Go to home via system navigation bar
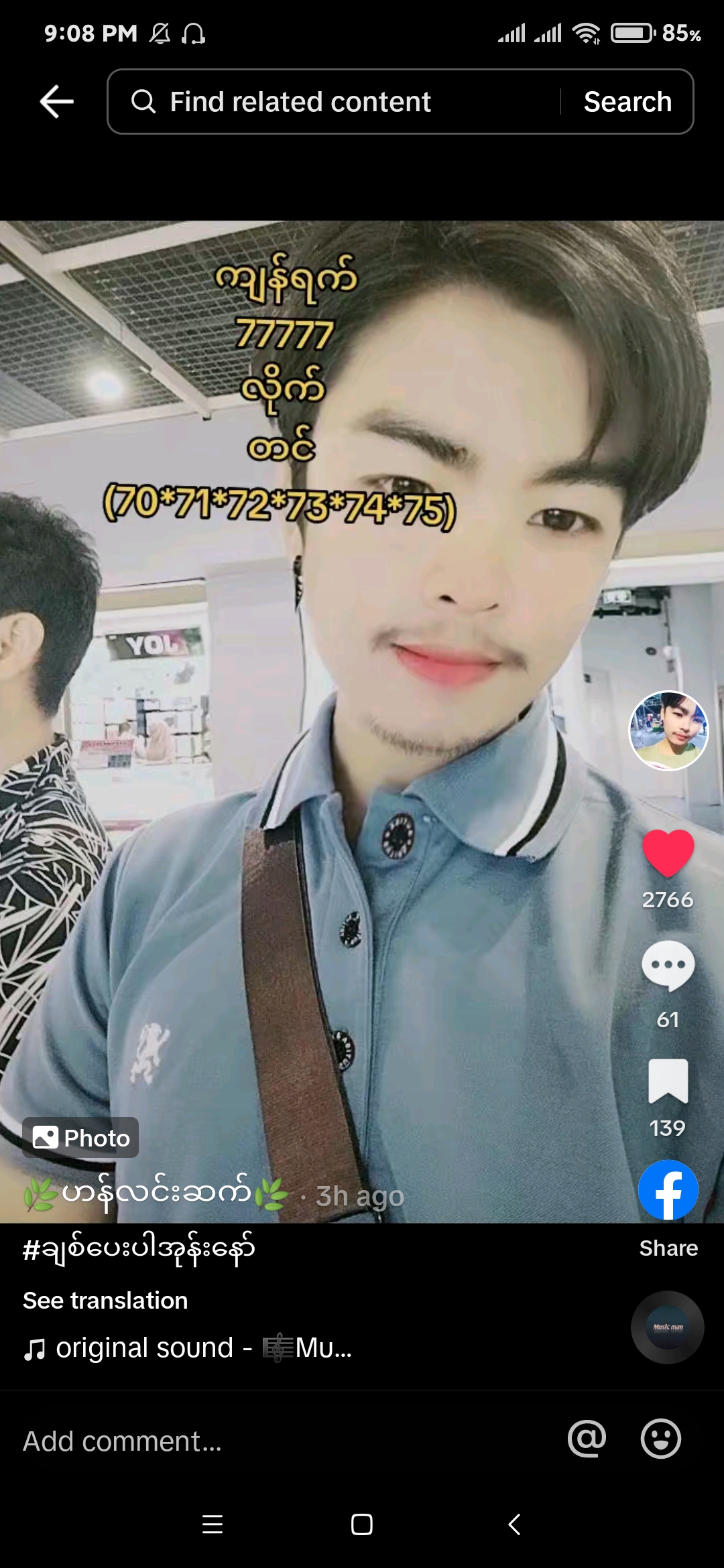Screen dimensions: 724x1568 point(362,1524)
